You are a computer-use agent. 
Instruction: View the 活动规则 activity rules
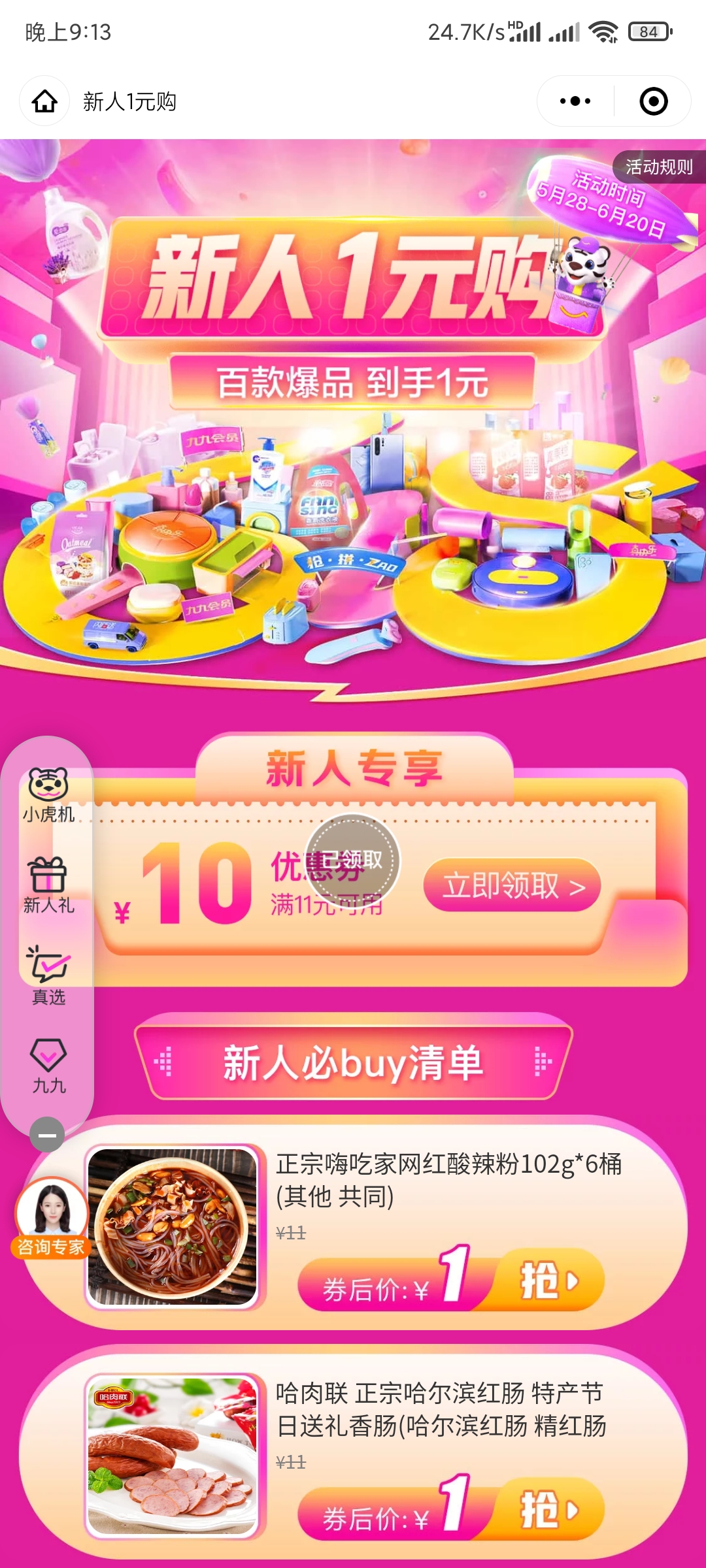tap(658, 167)
